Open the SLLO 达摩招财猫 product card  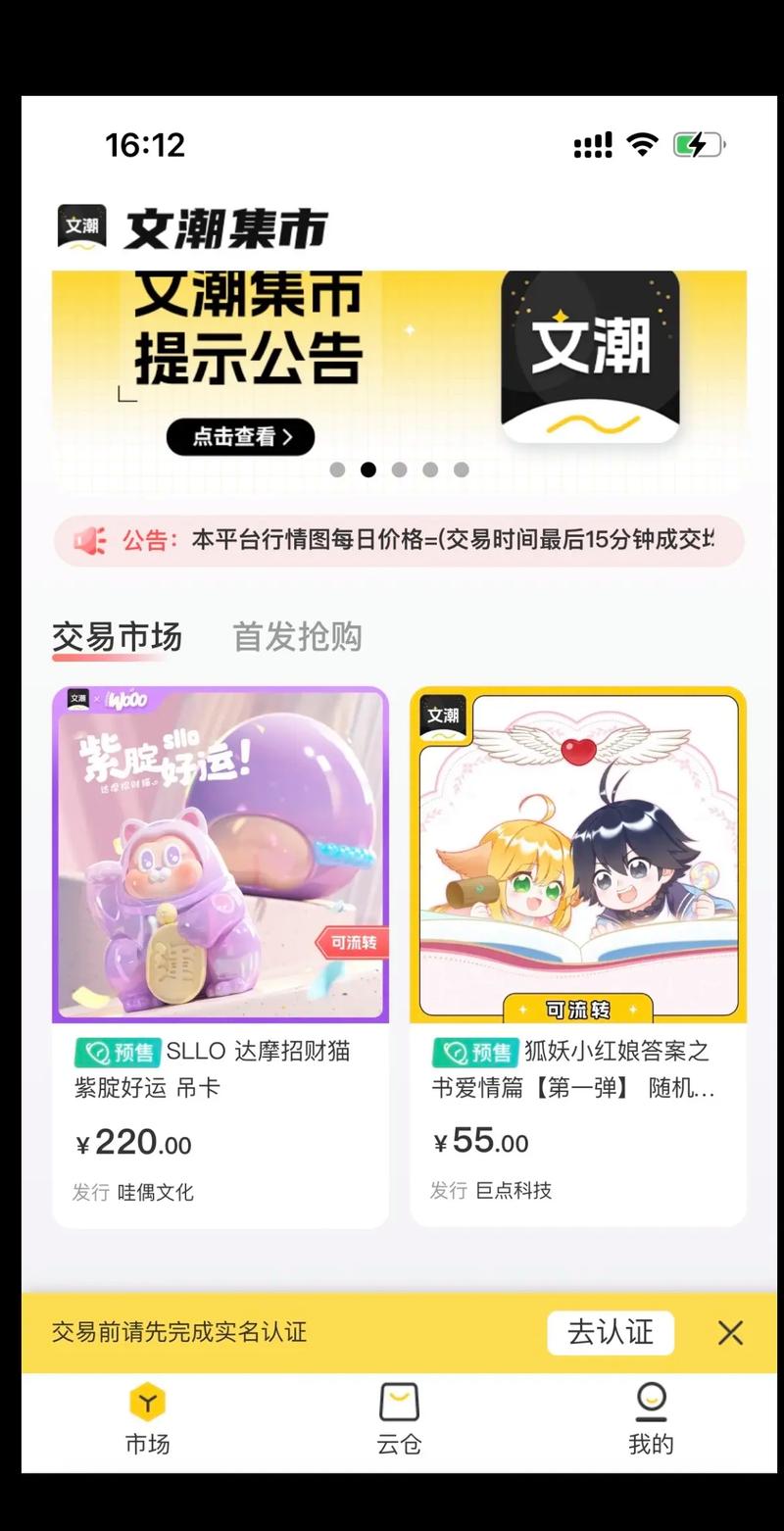pos(220,853)
